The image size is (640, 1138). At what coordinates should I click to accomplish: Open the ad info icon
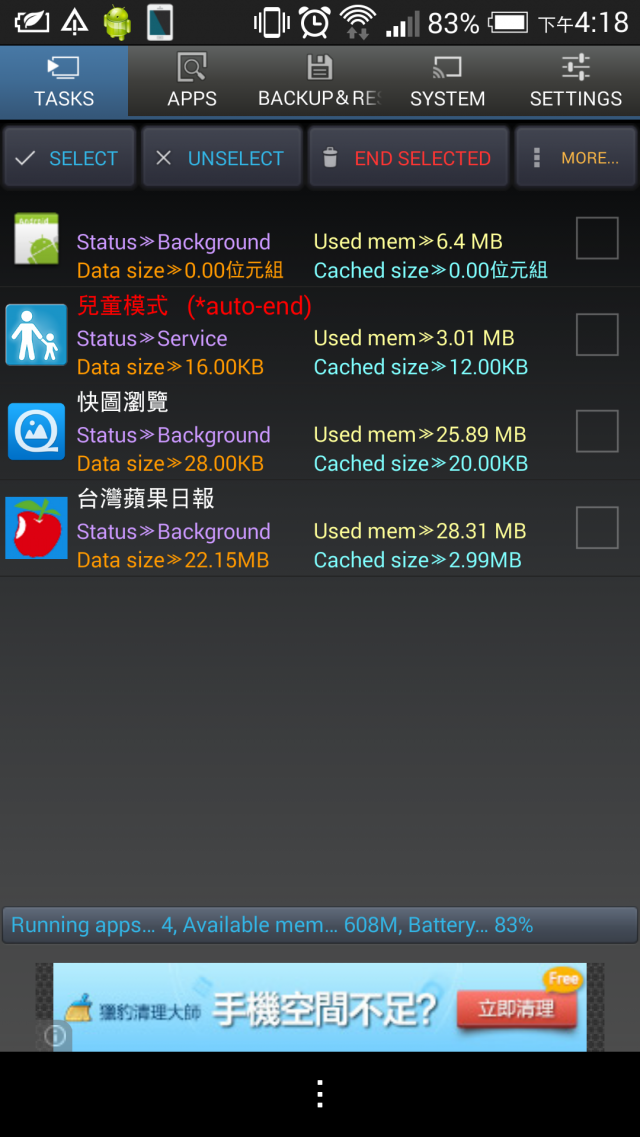54,1036
